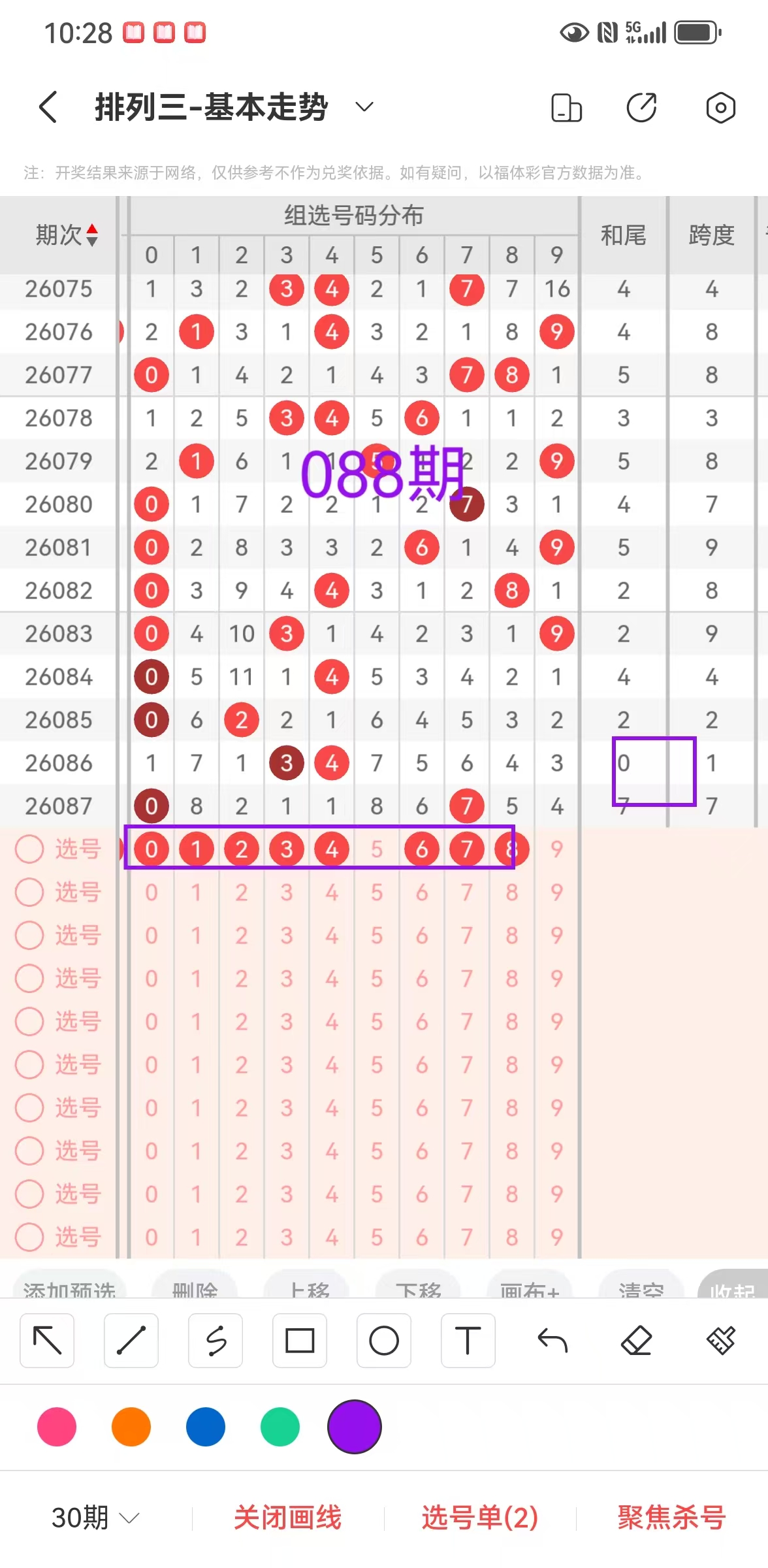Activate the text tool
768x1568 pixels.
pyautogui.click(x=468, y=1341)
